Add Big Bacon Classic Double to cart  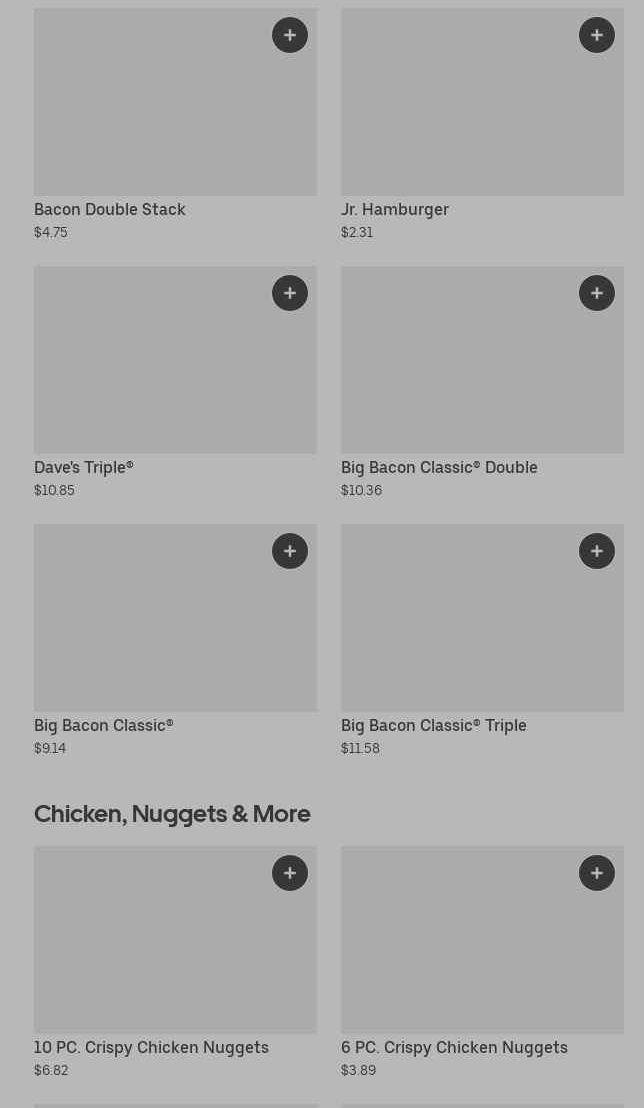597,293
